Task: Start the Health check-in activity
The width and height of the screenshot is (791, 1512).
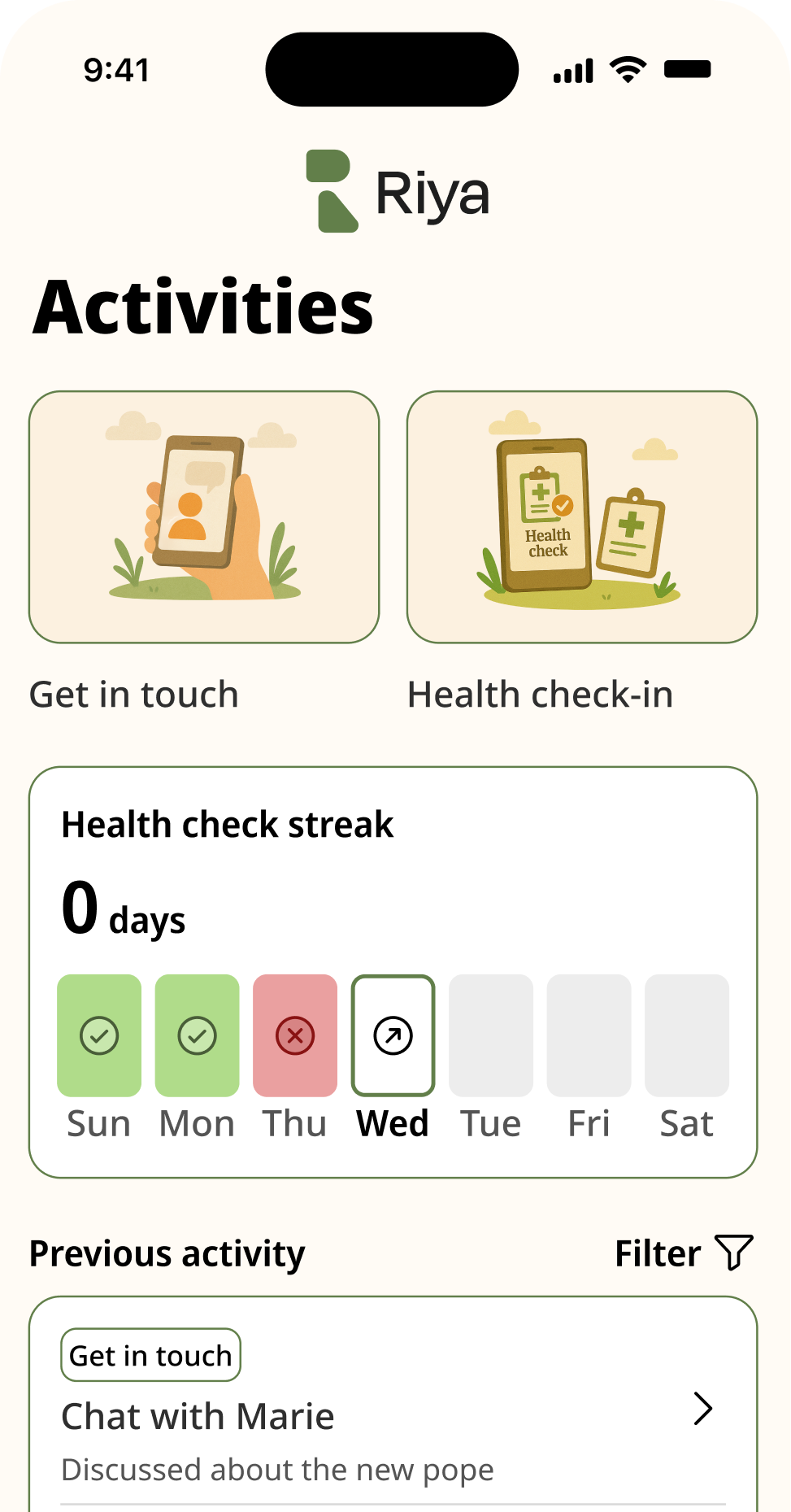Action: tap(582, 517)
